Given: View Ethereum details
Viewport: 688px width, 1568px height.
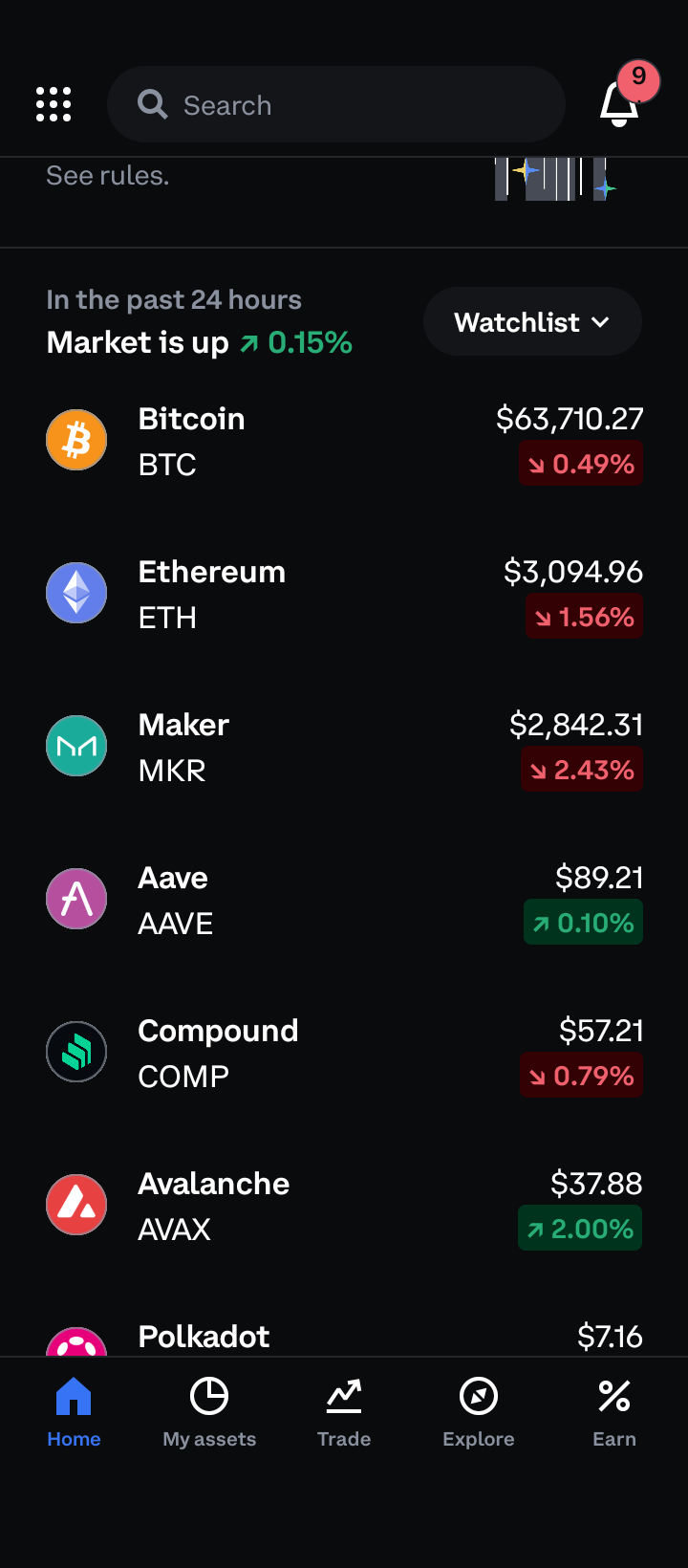Looking at the screenshot, I should click(344, 594).
